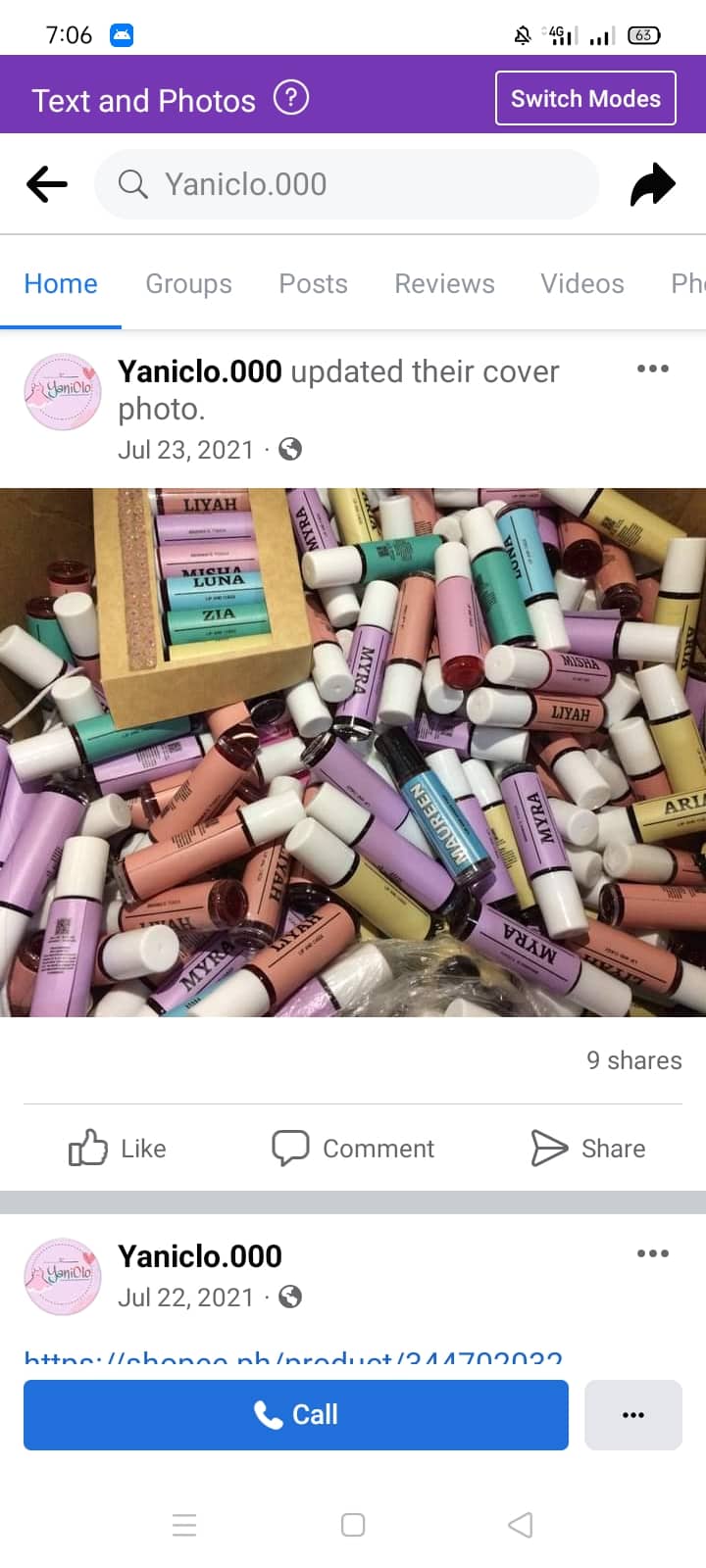Open options for the cover photo post
Viewport: 706px width, 1568px height.
(x=653, y=369)
